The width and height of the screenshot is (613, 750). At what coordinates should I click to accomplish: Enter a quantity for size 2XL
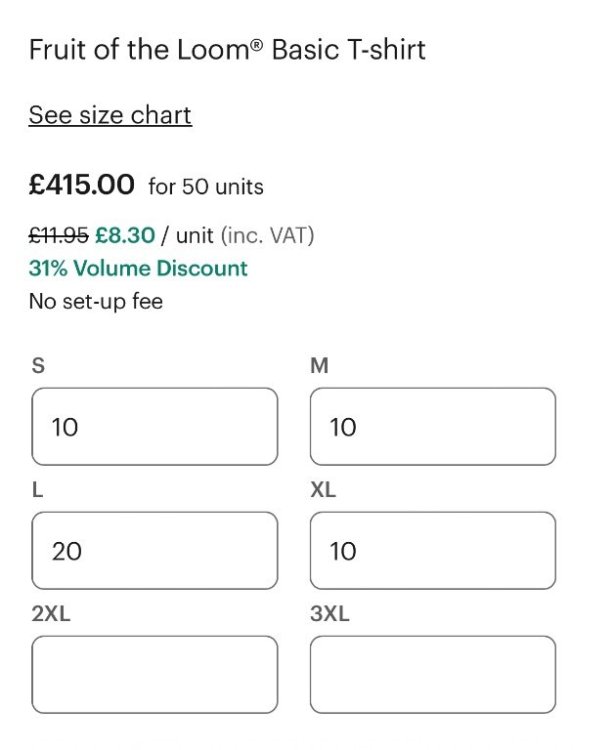(154, 674)
